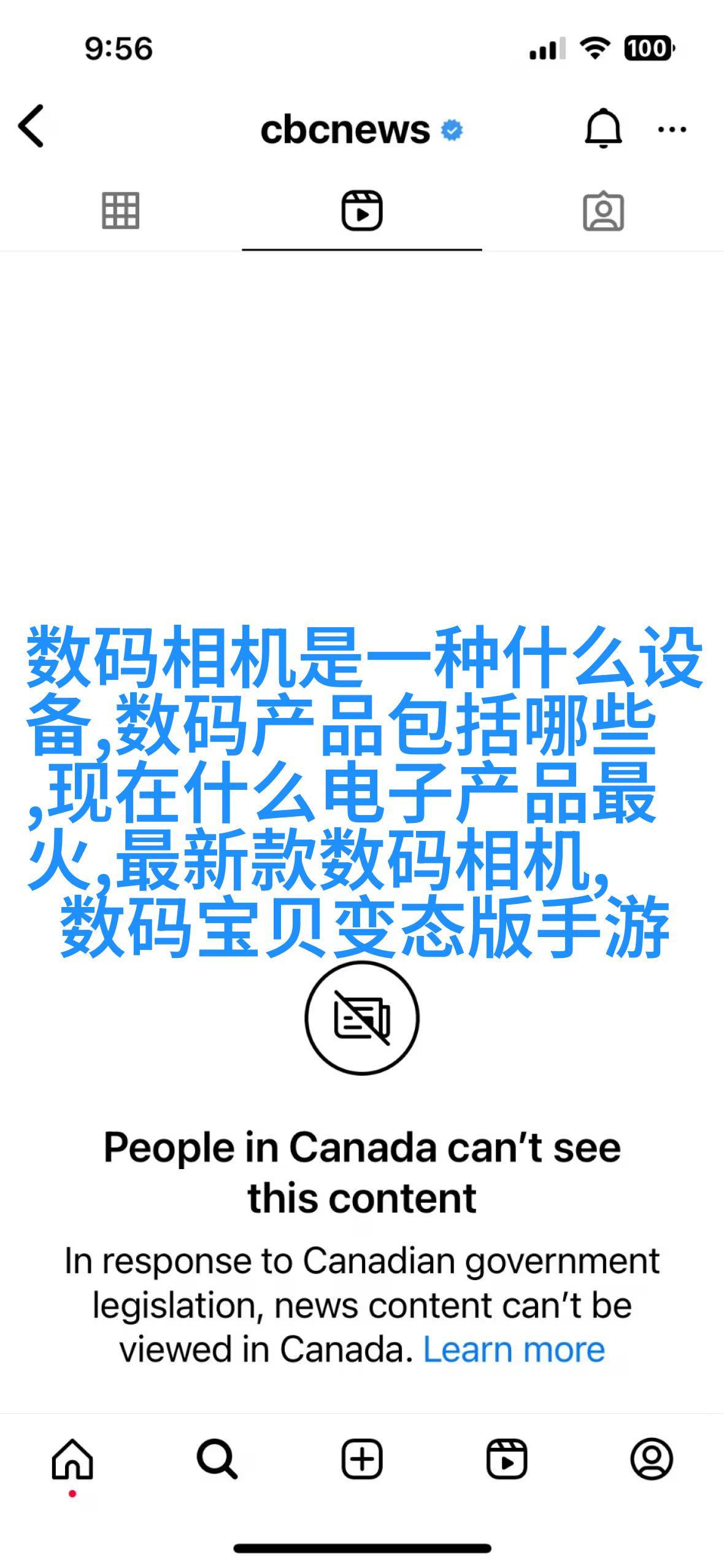Open the Search and Explore tab
The height and width of the screenshot is (1568, 724).
click(217, 1459)
